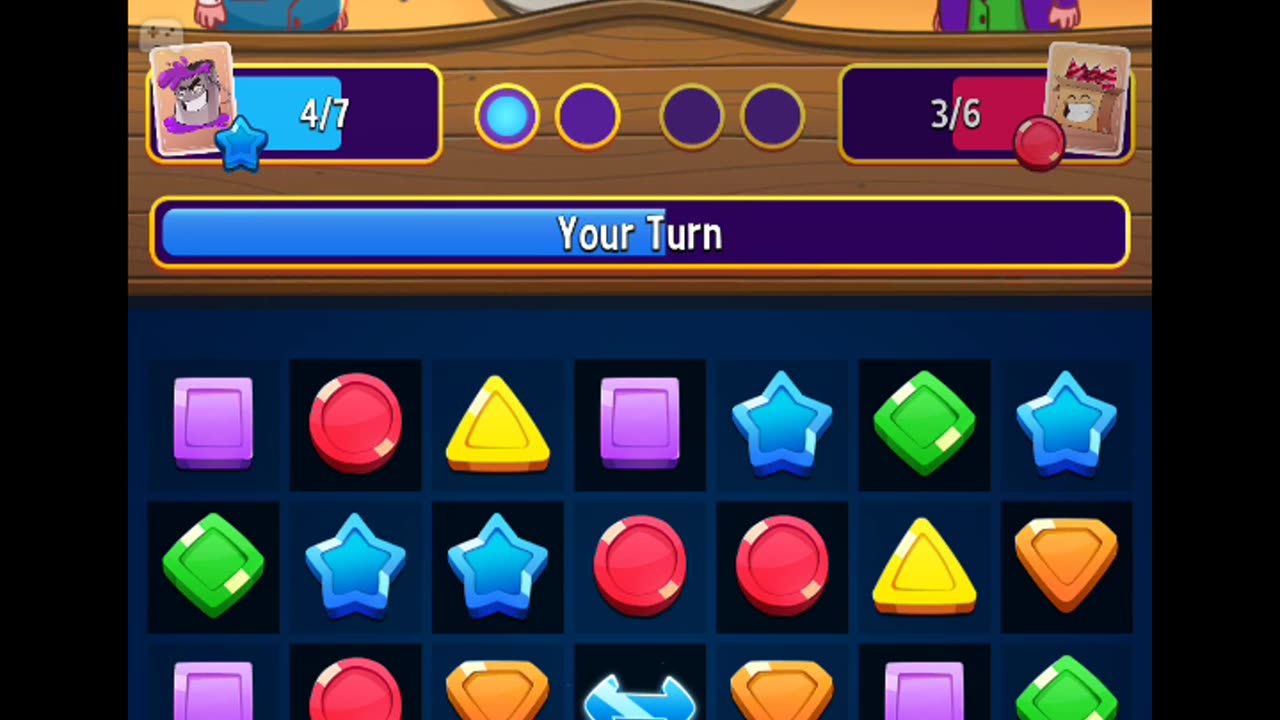Screen dimensions: 1280x720
Task: Select the fully visible orange gem
Action: click(1066, 564)
